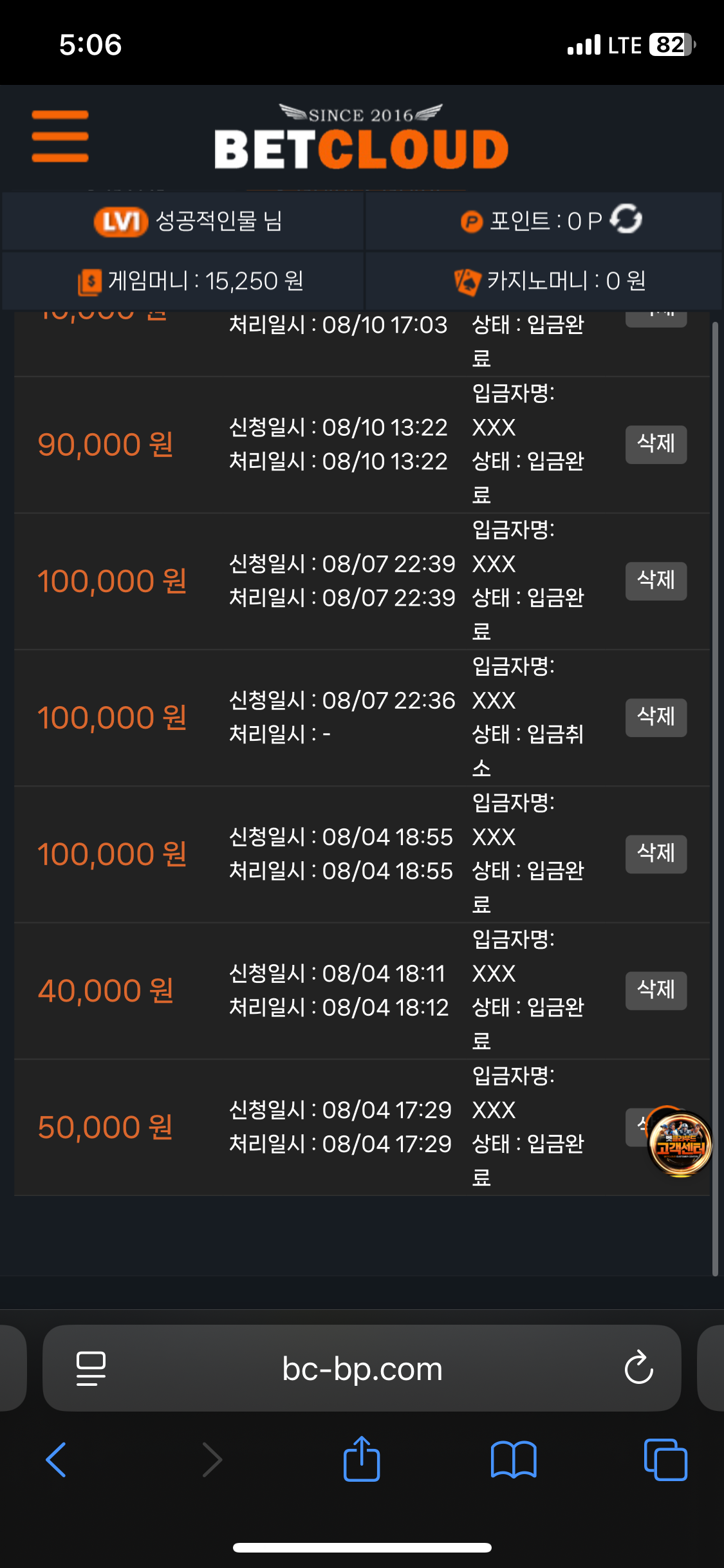Reload the page in Safari

pyautogui.click(x=638, y=1368)
